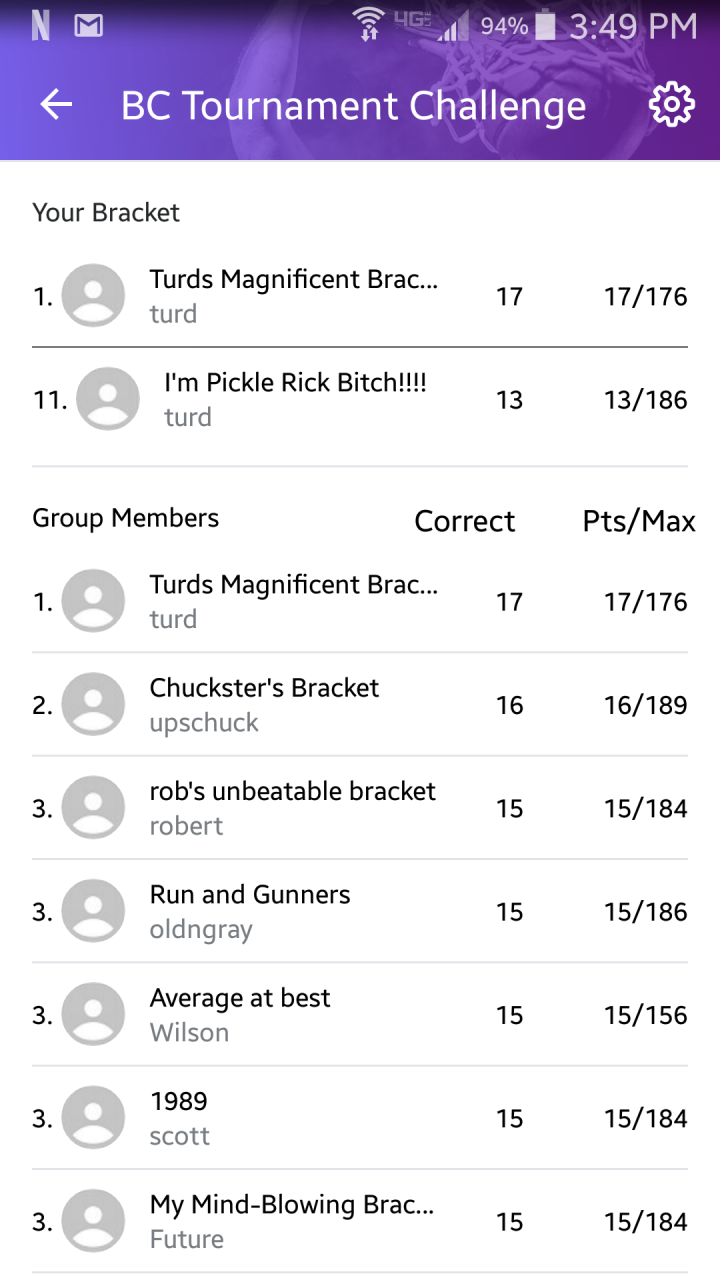Open Turds Magnificent bracket in Group Members
The height and width of the screenshot is (1280, 720).
coord(360,601)
